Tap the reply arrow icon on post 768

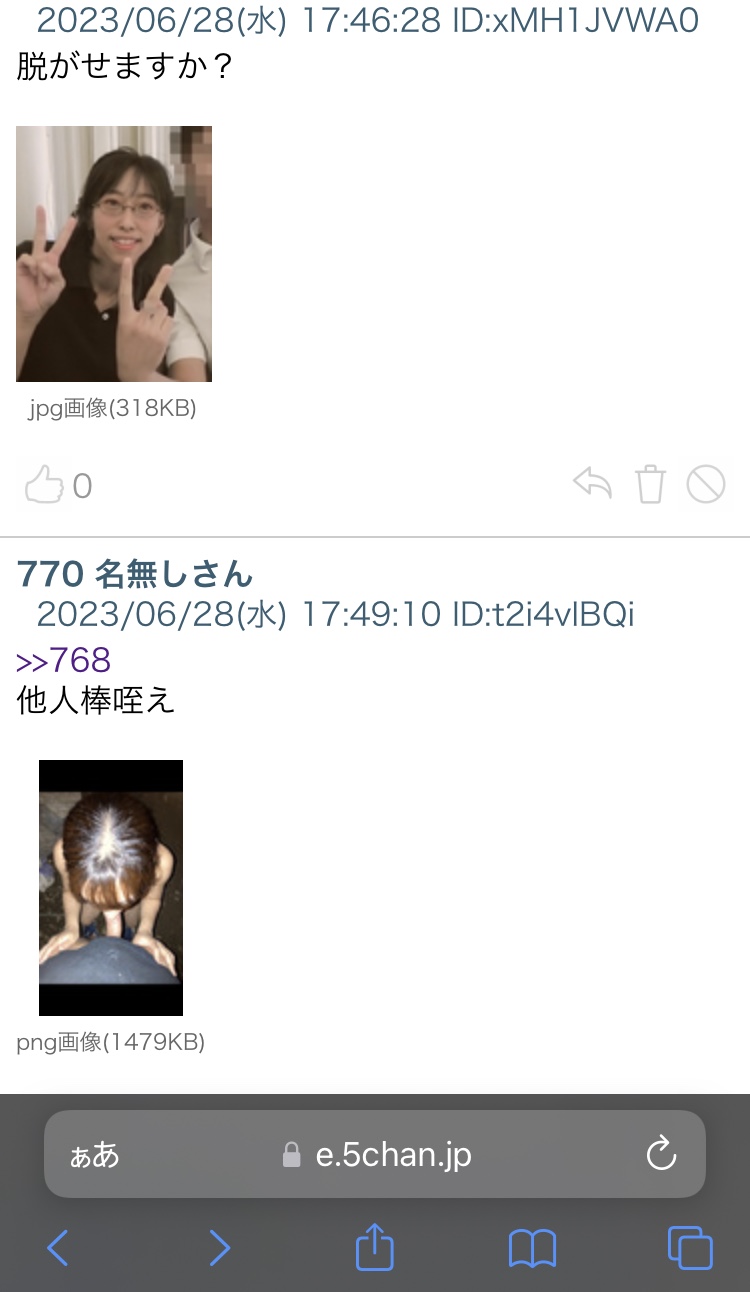[593, 483]
